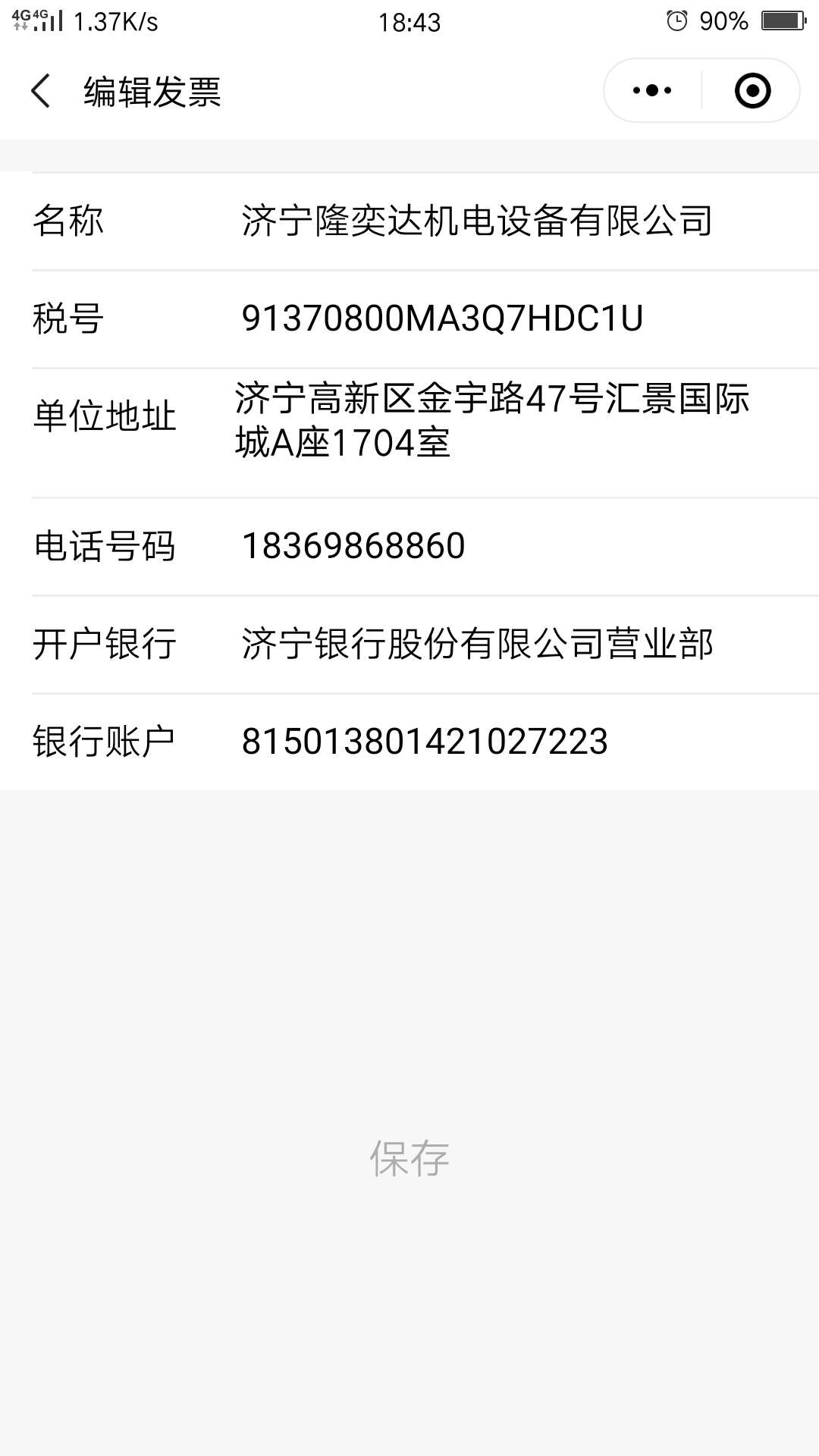Image resolution: width=819 pixels, height=1456 pixels.
Task: Close the mini program with the circle button
Action: [752, 91]
